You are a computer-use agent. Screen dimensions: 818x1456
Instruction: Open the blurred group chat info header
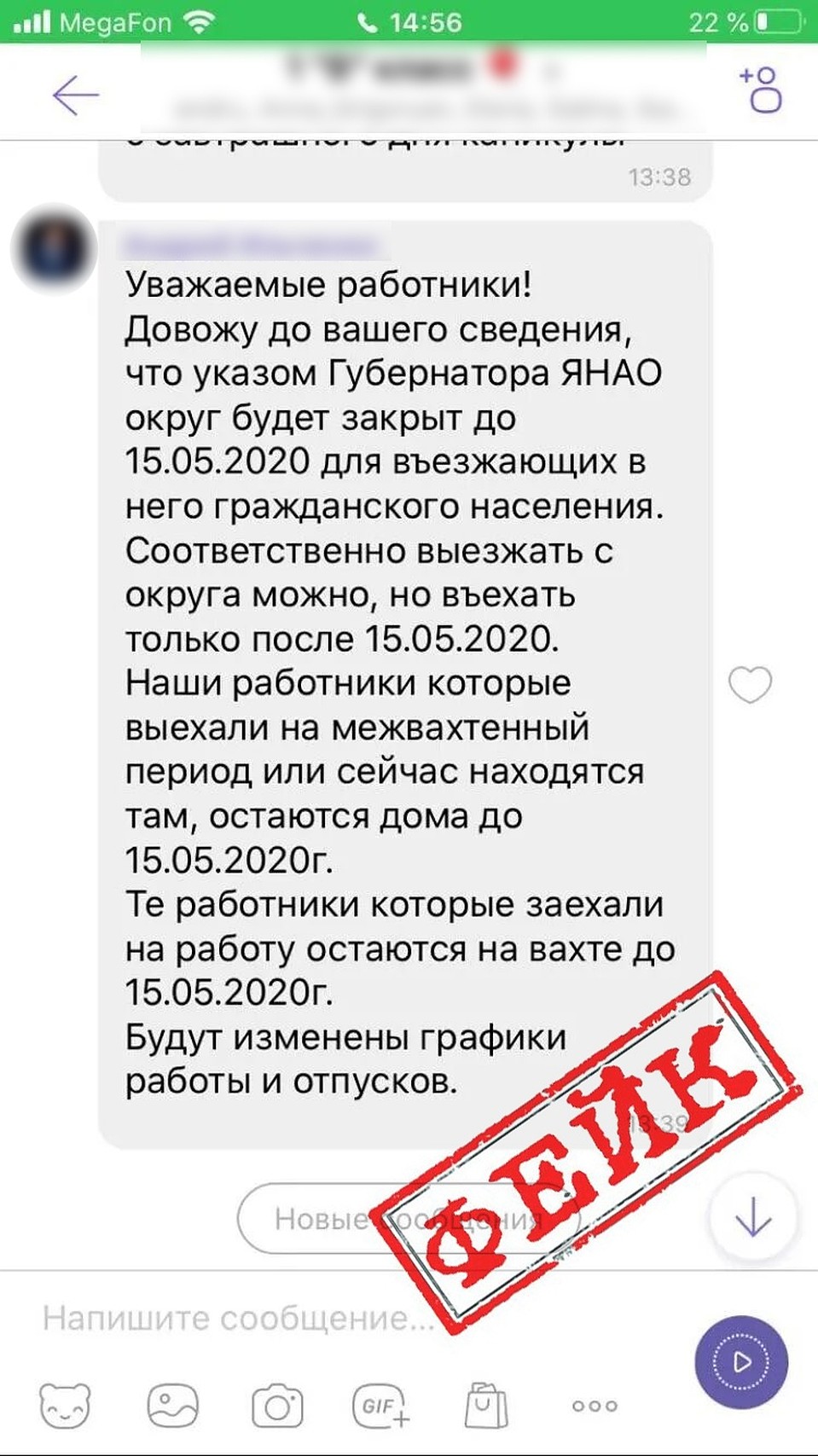point(424,89)
